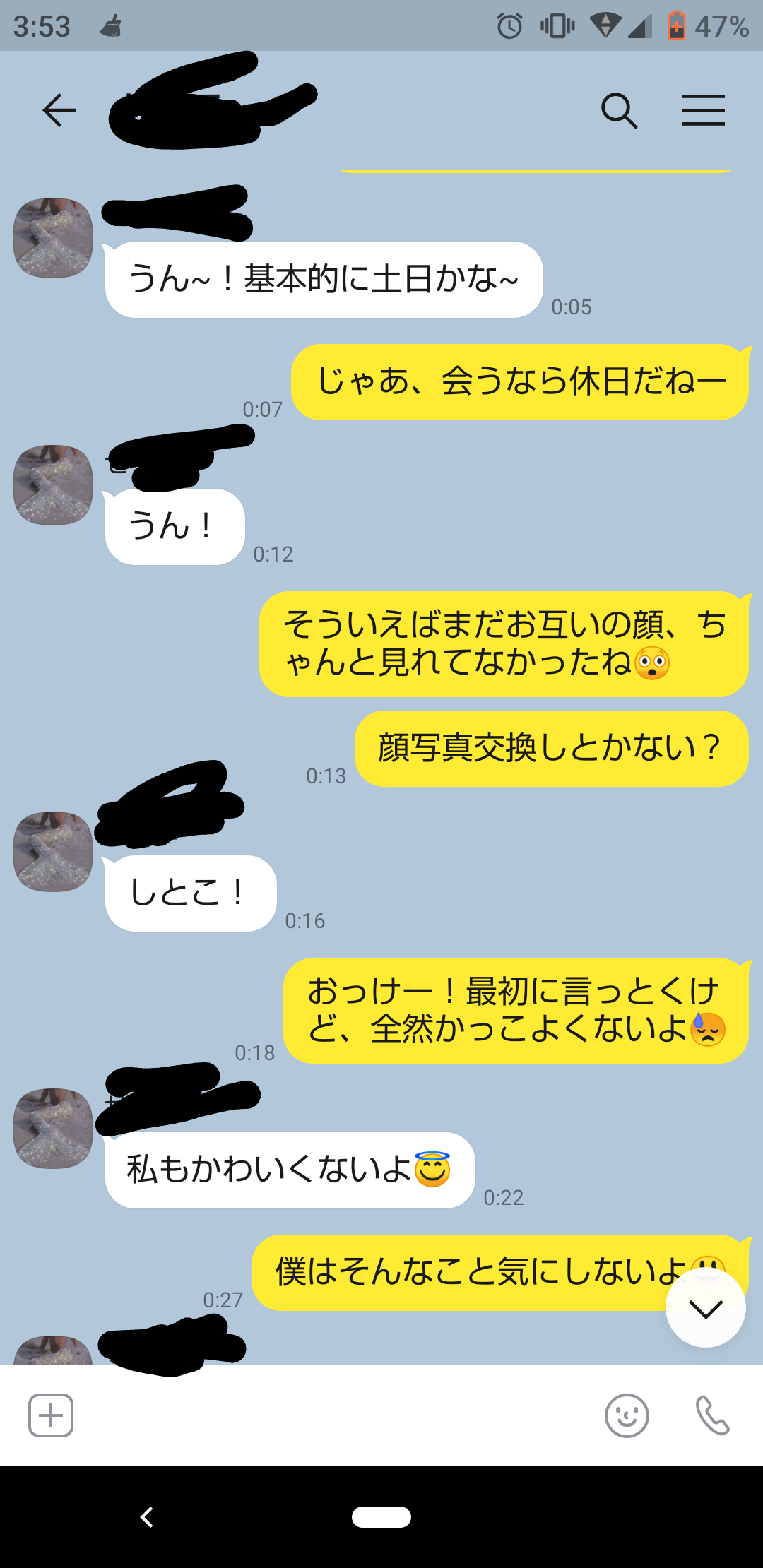Open sender's avatar beside うん~！基本的に土日かな~
This screenshot has height=1568, width=763.
53,238
